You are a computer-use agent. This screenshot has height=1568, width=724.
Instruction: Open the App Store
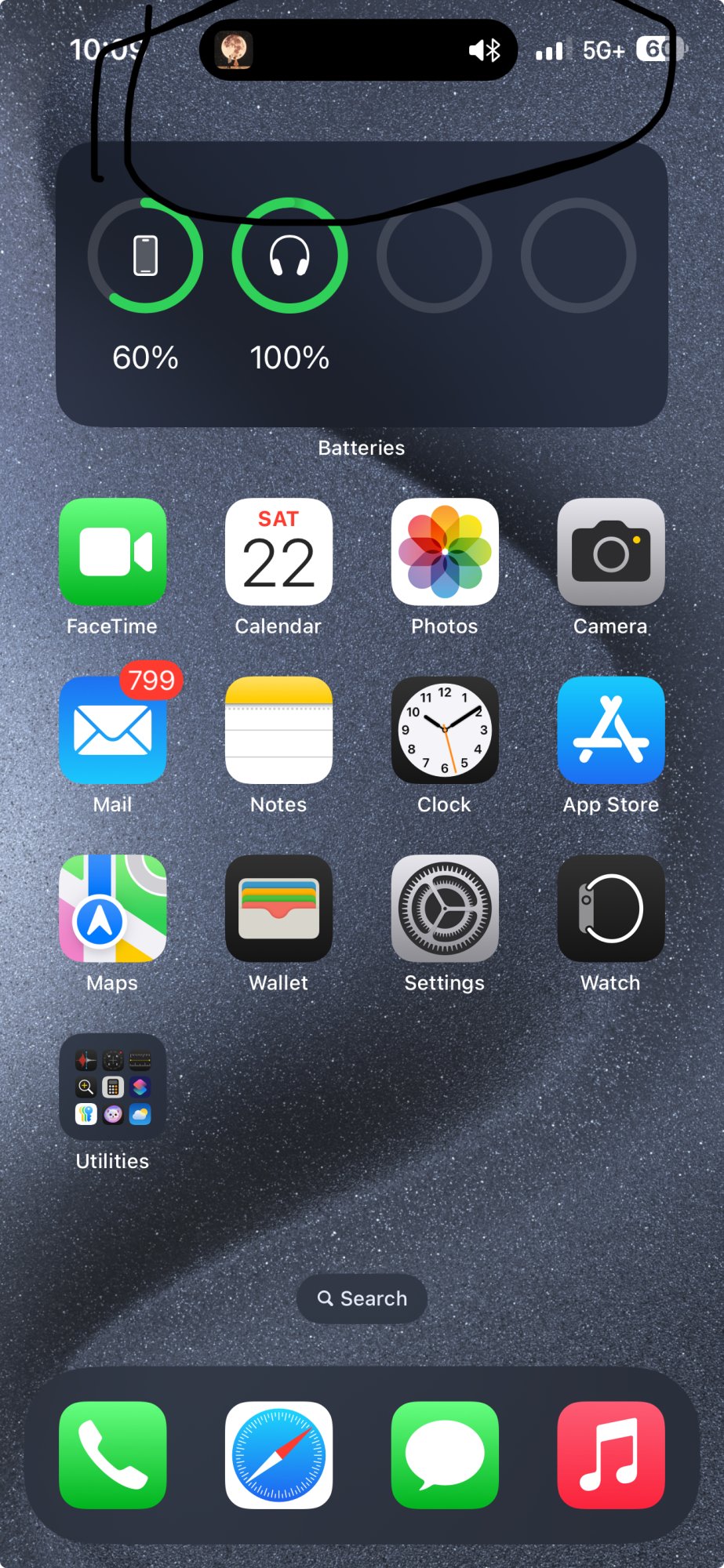coord(611,730)
